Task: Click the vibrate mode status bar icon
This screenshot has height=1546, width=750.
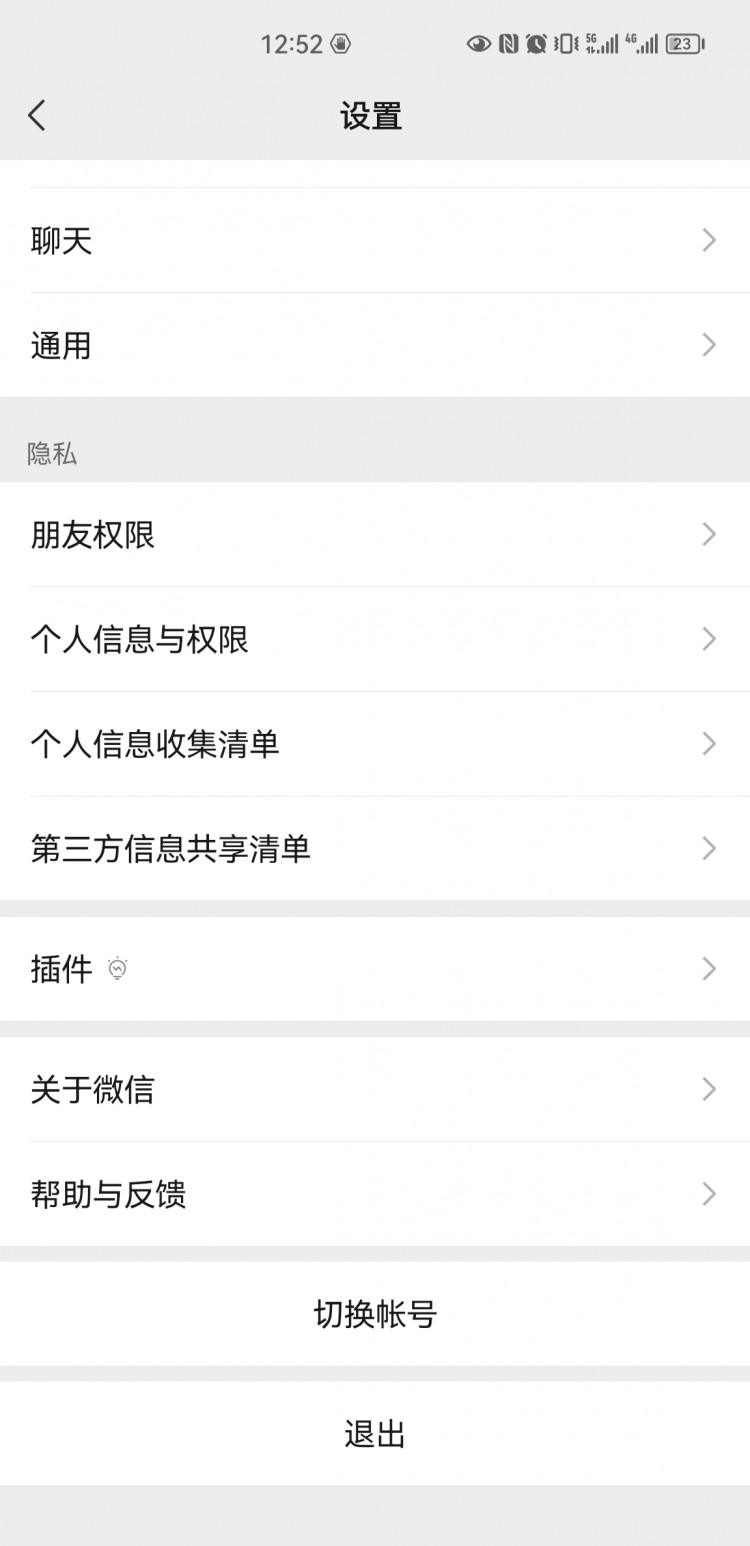Action: coord(562,43)
